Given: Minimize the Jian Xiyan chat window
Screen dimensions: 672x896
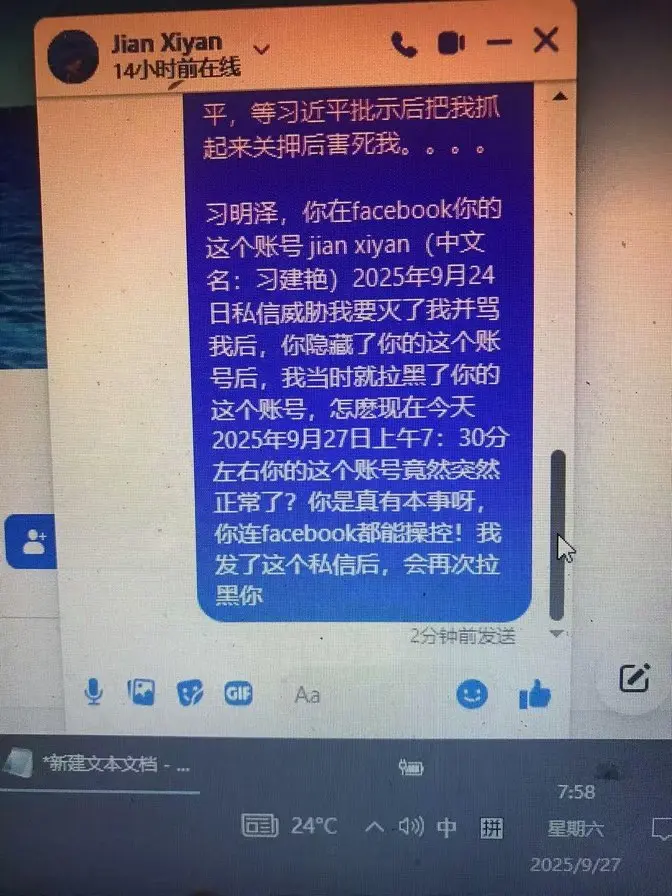Looking at the screenshot, I should [x=499, y=42].
